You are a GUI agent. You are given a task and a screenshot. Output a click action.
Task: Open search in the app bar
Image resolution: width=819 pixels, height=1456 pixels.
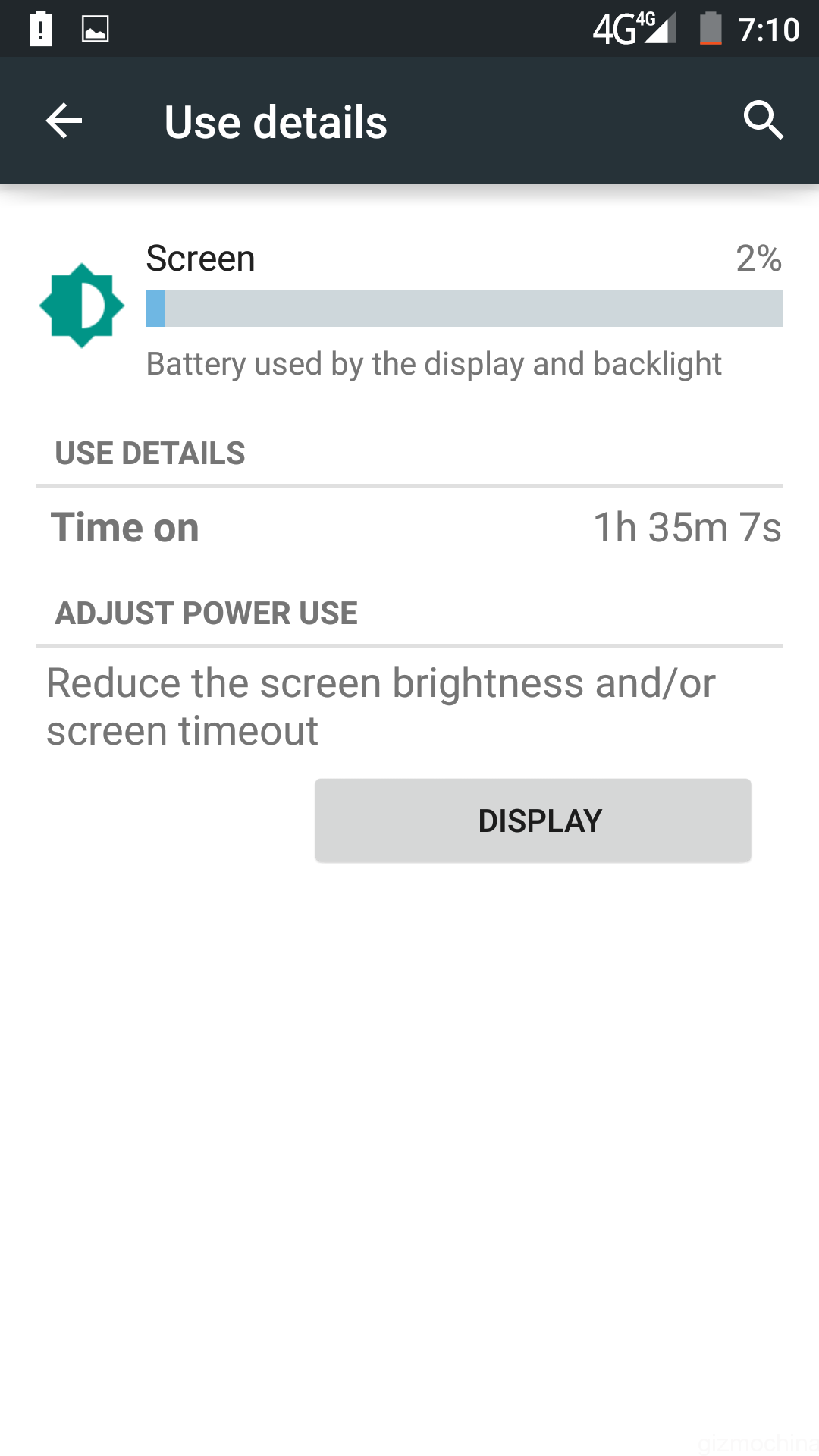(763, 120)
